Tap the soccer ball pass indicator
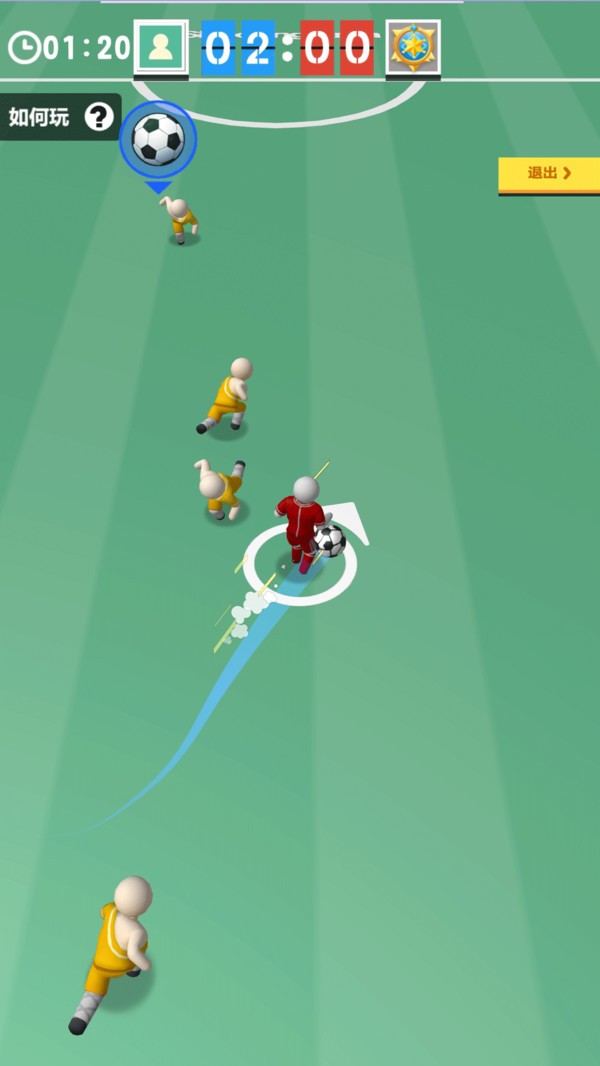600x1066 pixels. coord(158,140)
